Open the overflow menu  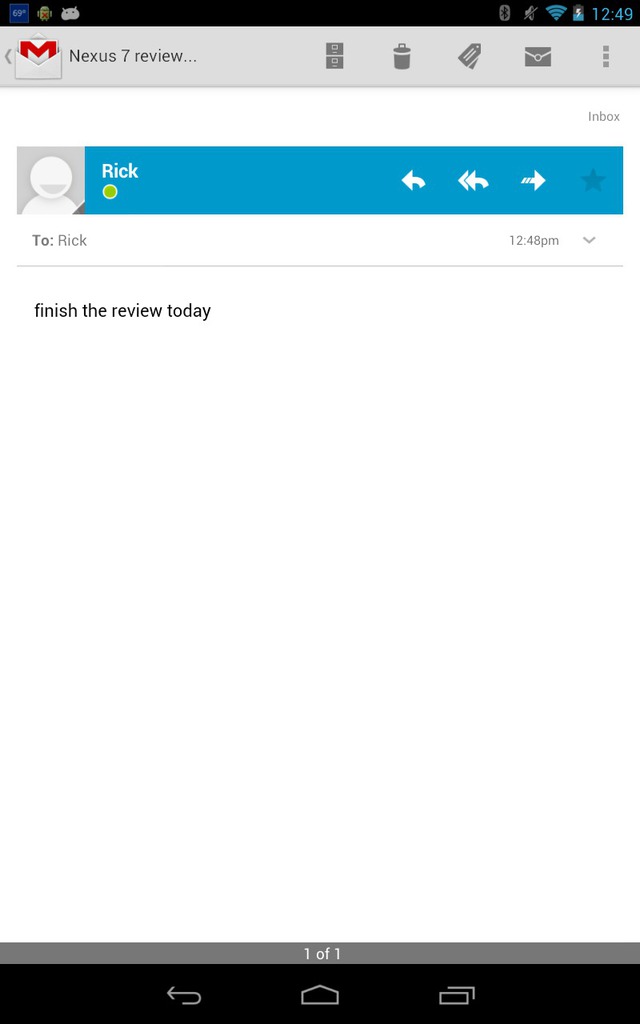point(606,57)
